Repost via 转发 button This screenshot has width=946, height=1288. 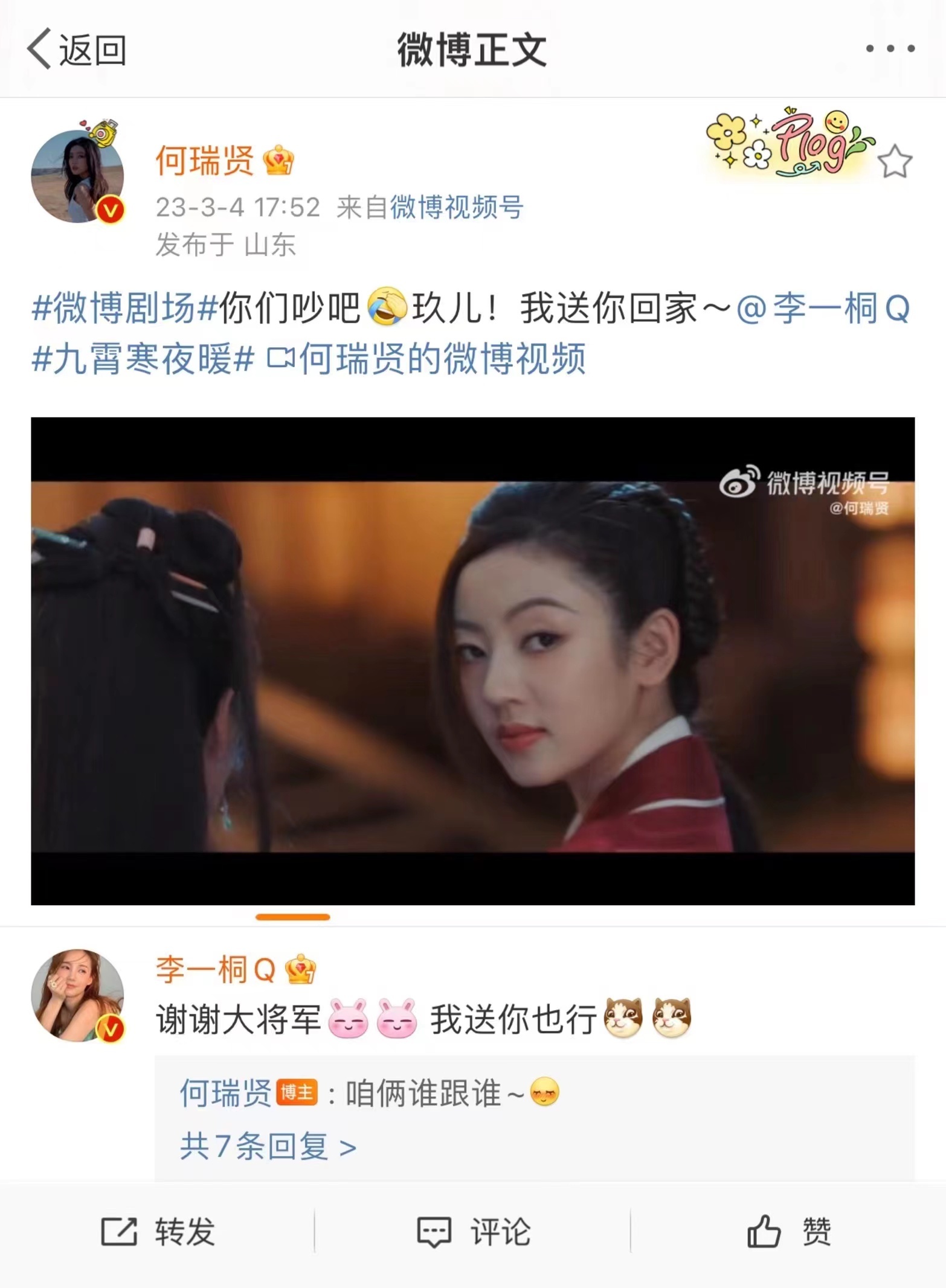(x=158, y=1232)
